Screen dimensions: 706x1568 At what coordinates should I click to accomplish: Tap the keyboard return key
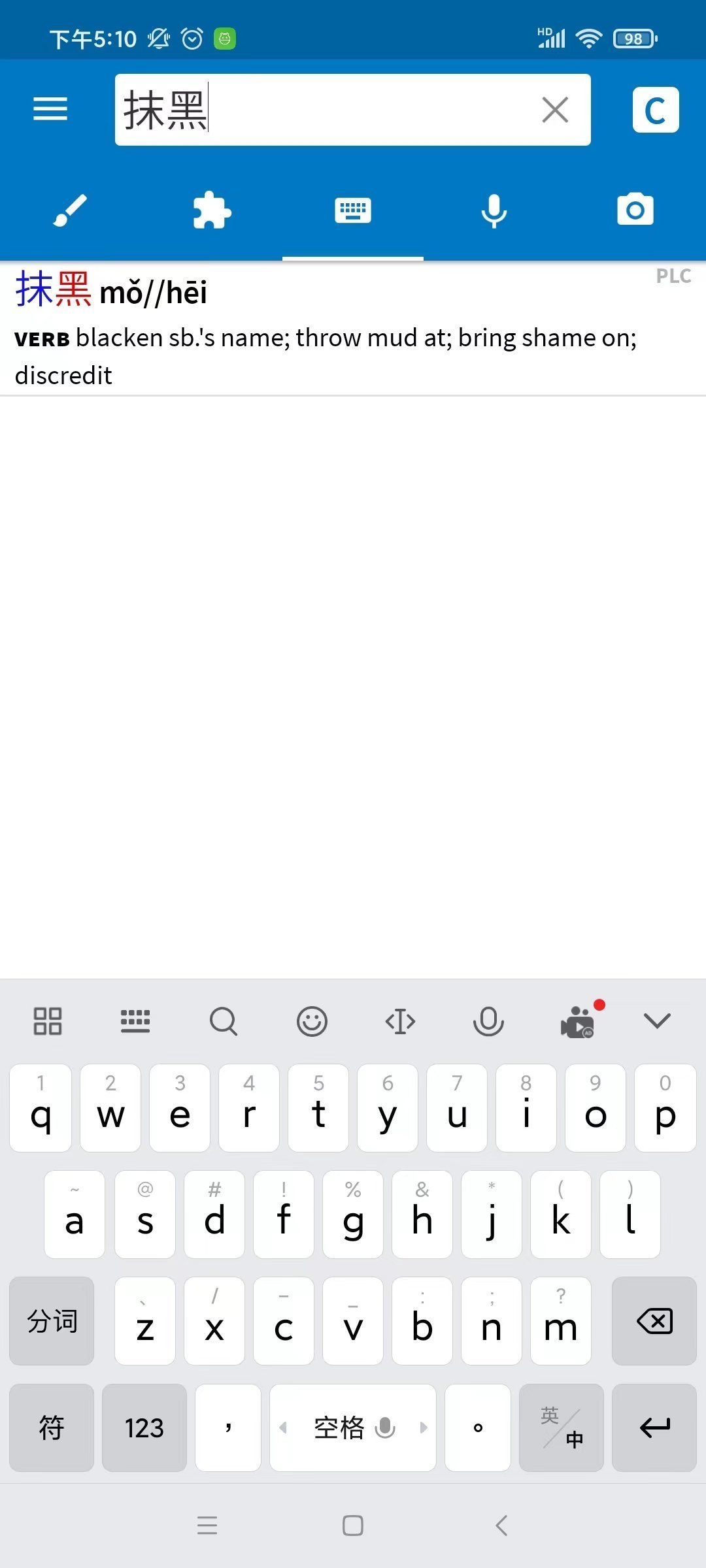point(654,1428)
